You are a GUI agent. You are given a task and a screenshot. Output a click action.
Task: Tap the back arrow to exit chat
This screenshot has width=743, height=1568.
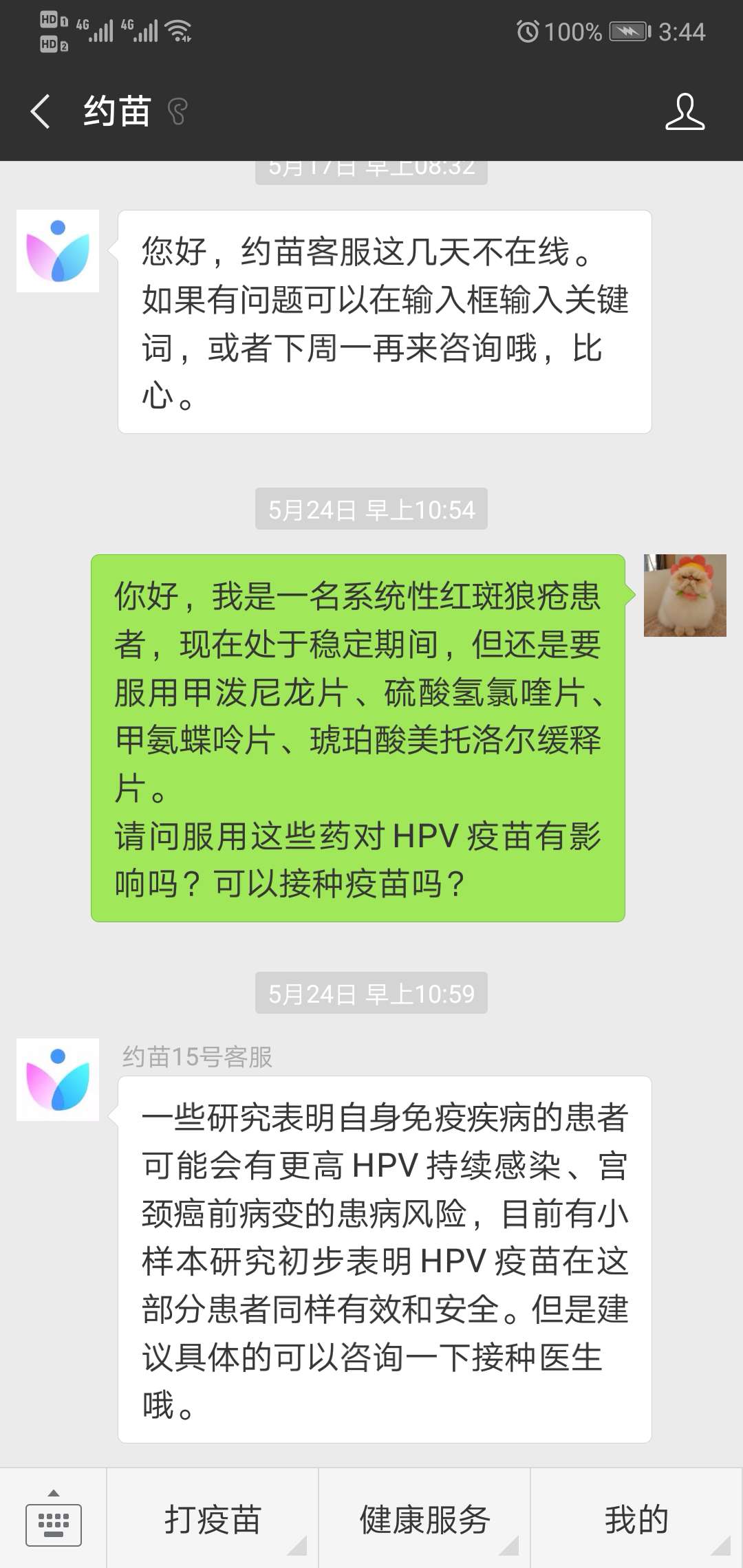point(39,111)
